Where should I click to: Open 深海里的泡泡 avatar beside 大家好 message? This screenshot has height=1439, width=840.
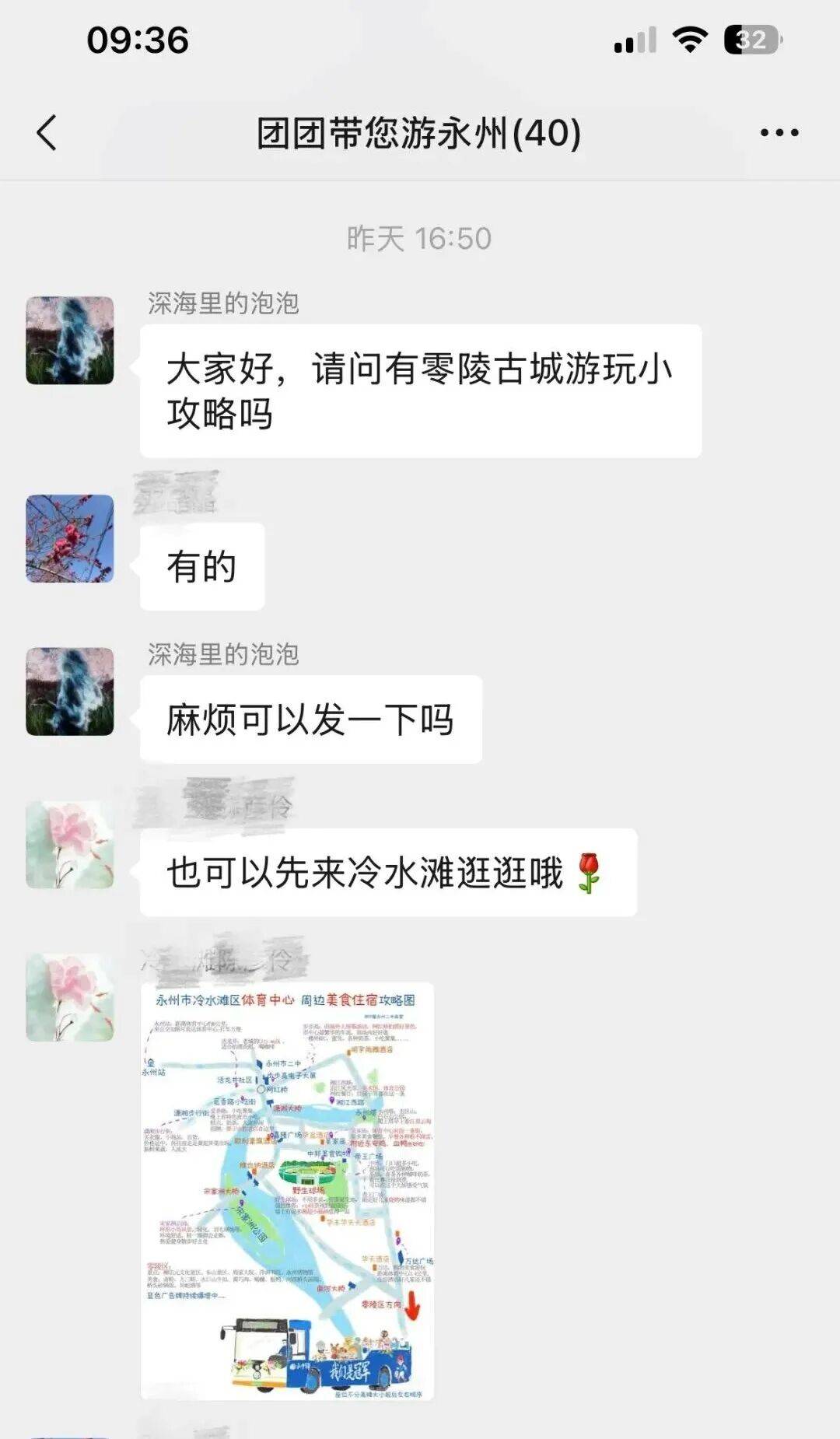(70, 341)
